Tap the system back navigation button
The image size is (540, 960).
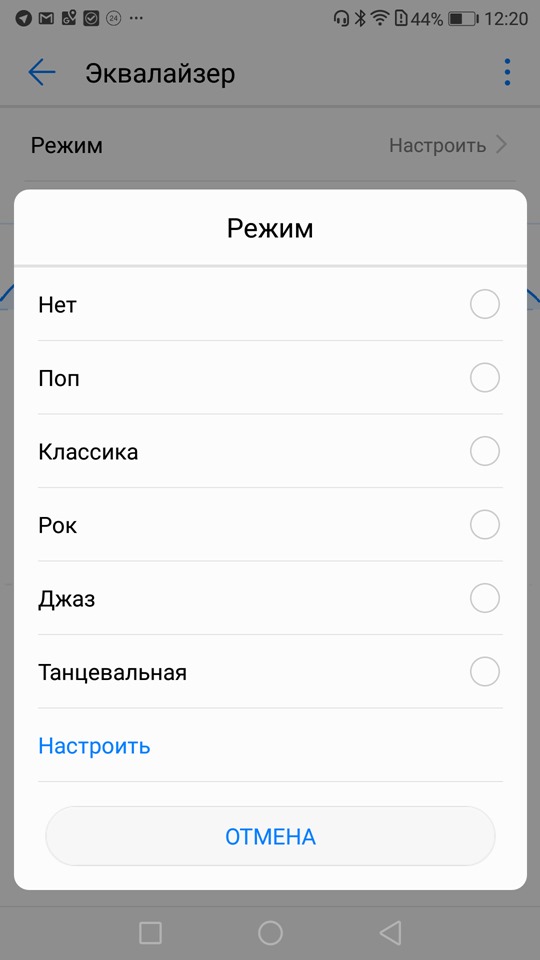pos(390,932)
